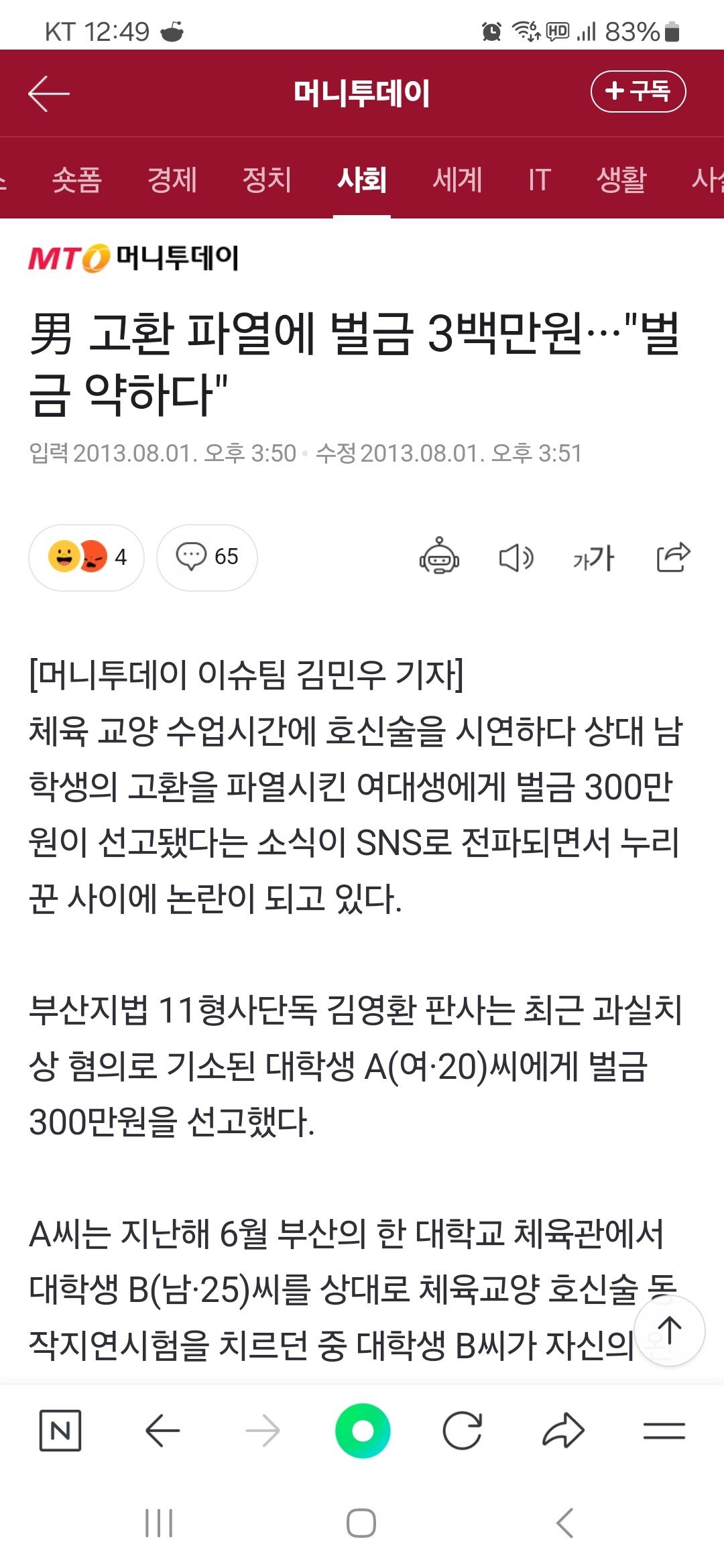Screen dimensions: 724x1568
Task: Go to previous page in browser toolbar
Action: (162, 1431)
